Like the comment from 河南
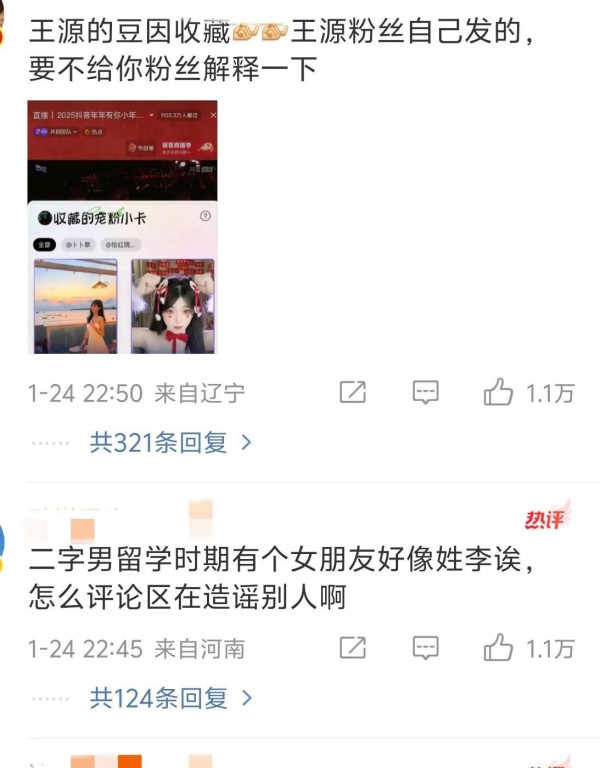This screenshot has width=600, height=768. (499, 648)
